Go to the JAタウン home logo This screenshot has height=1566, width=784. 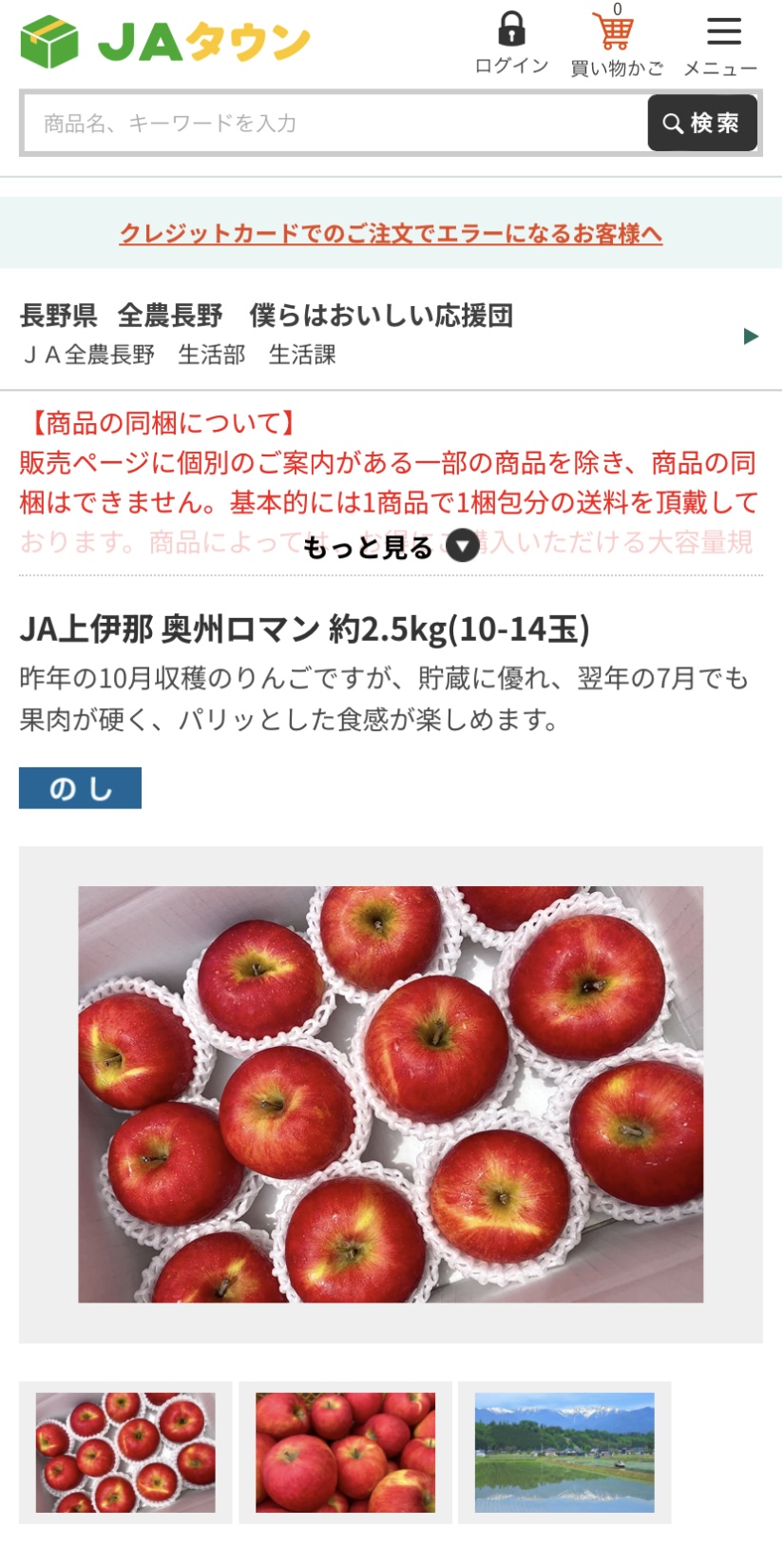165,42
